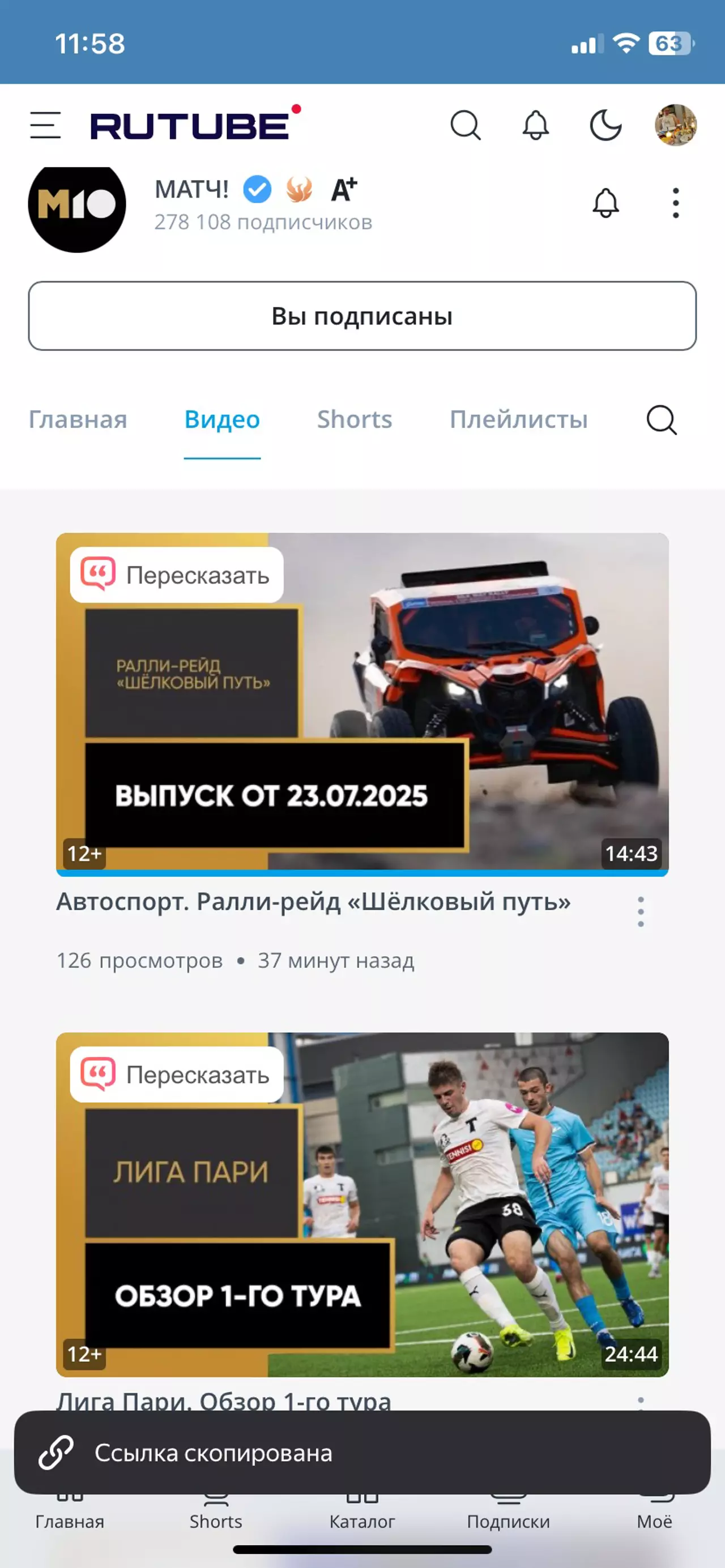Open the МАТЧ! channel overflow menu
725x1568 pixels.
675,203
